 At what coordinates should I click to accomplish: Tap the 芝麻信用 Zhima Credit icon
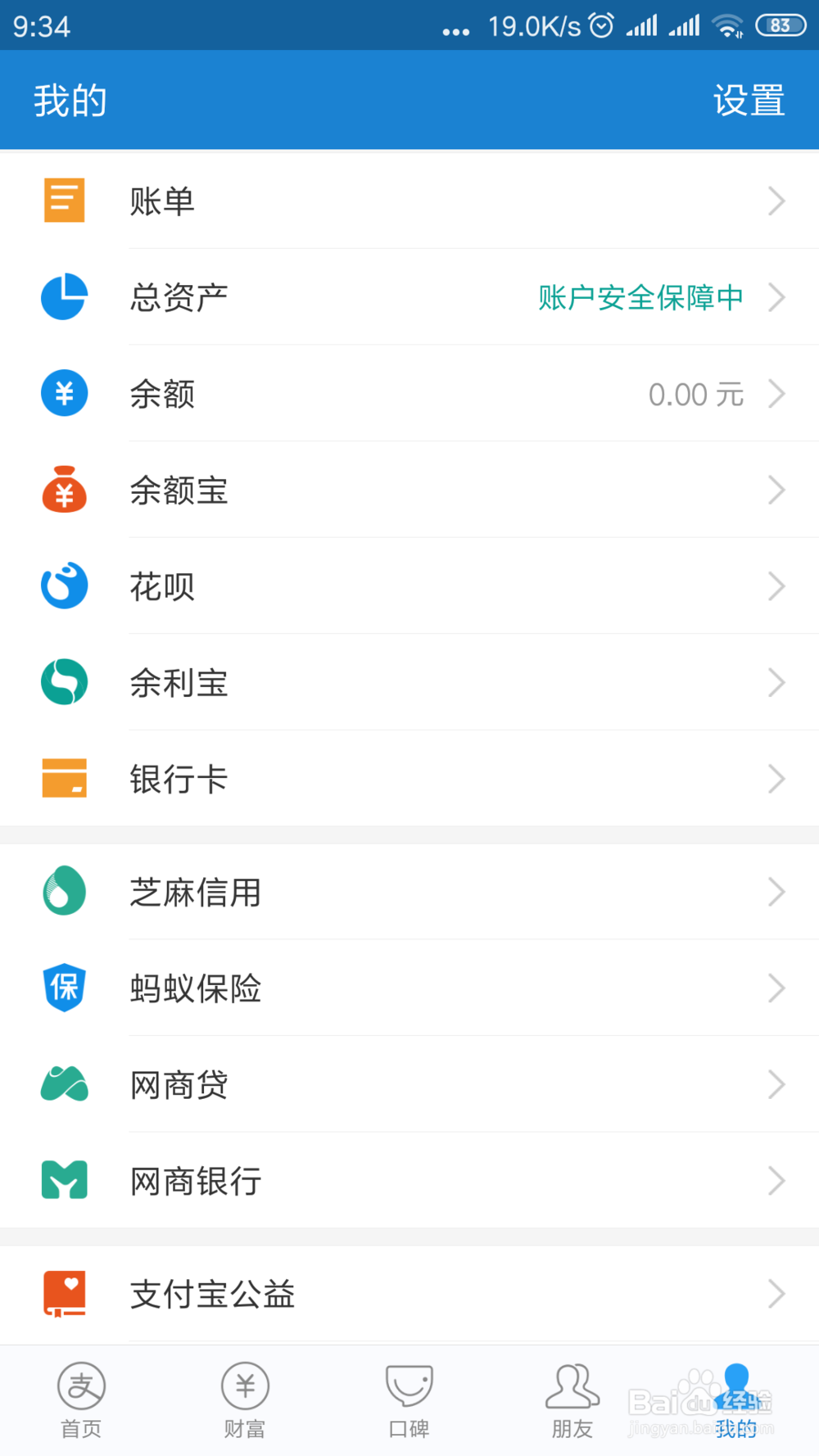(64, 892)
